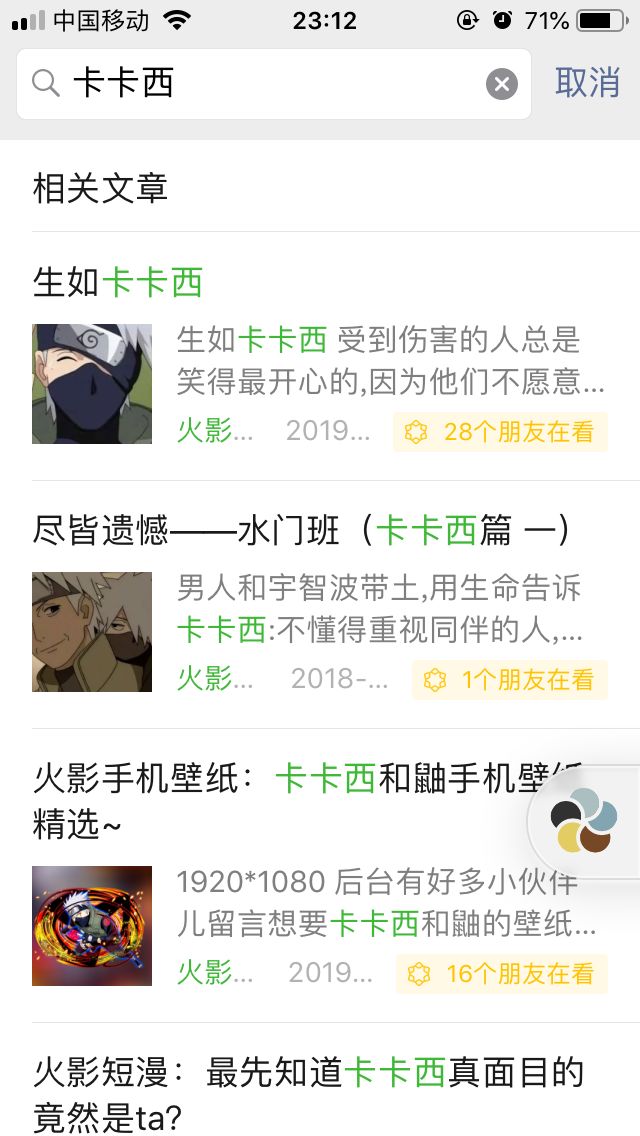The width and height of the screenshot is (640, 1136).
Task: Clear the search text with the X icon
Action: 502,84
